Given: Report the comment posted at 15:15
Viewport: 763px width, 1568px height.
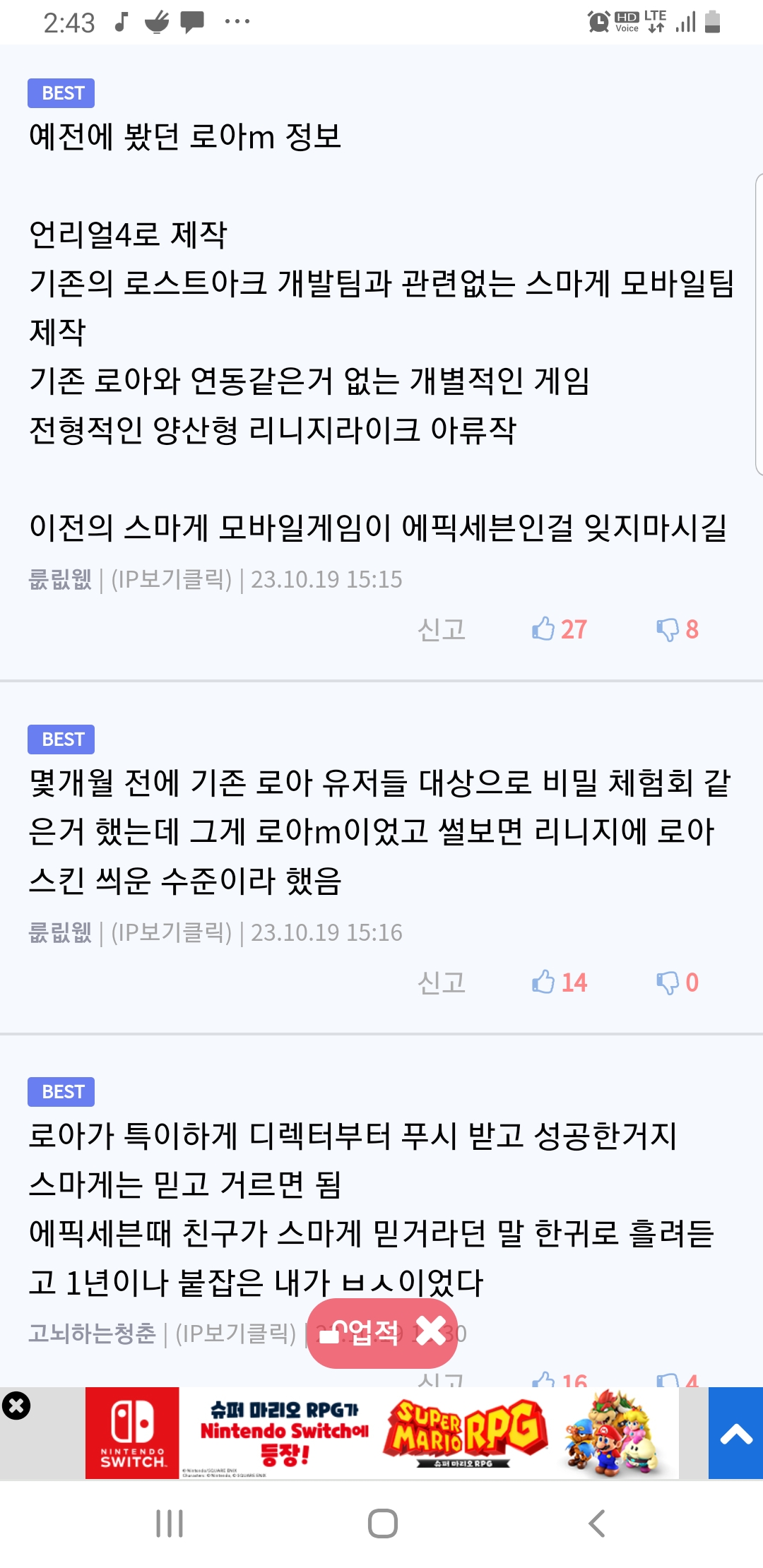Looking at the screenshot, I should click(442, 629).
